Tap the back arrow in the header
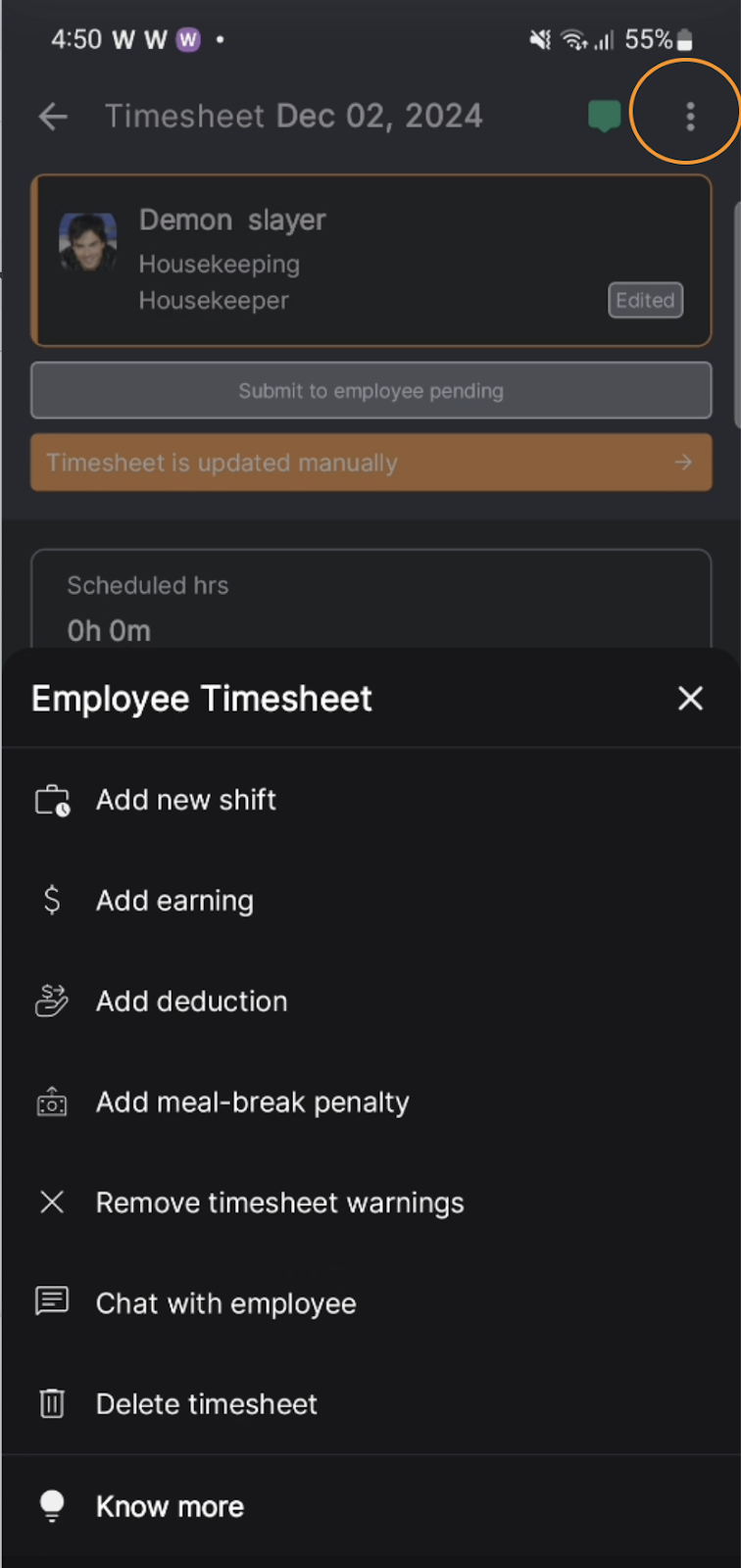This screenshot has width=741, height=1568. (52, 116)
